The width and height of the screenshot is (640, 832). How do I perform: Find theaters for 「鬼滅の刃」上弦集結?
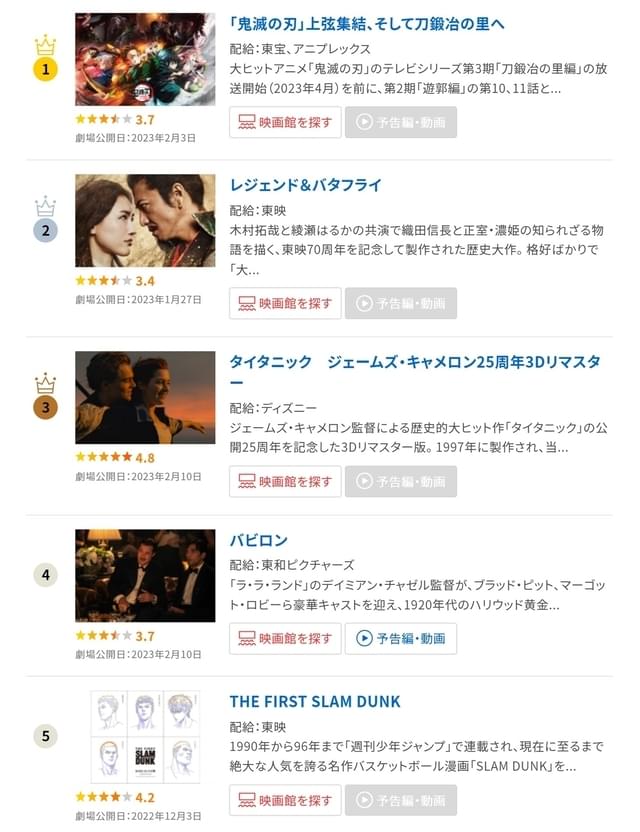[x=285, y=123]
